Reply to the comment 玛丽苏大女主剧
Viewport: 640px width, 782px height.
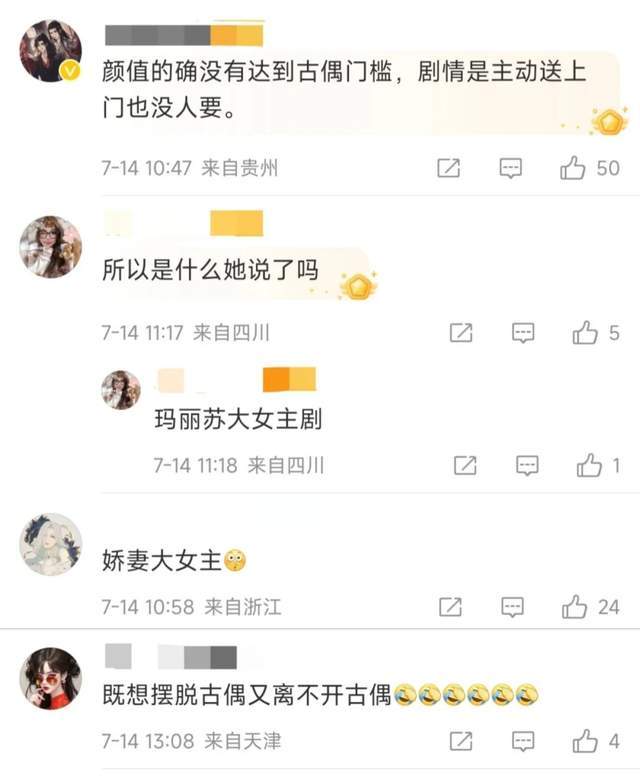coord(527,465)
